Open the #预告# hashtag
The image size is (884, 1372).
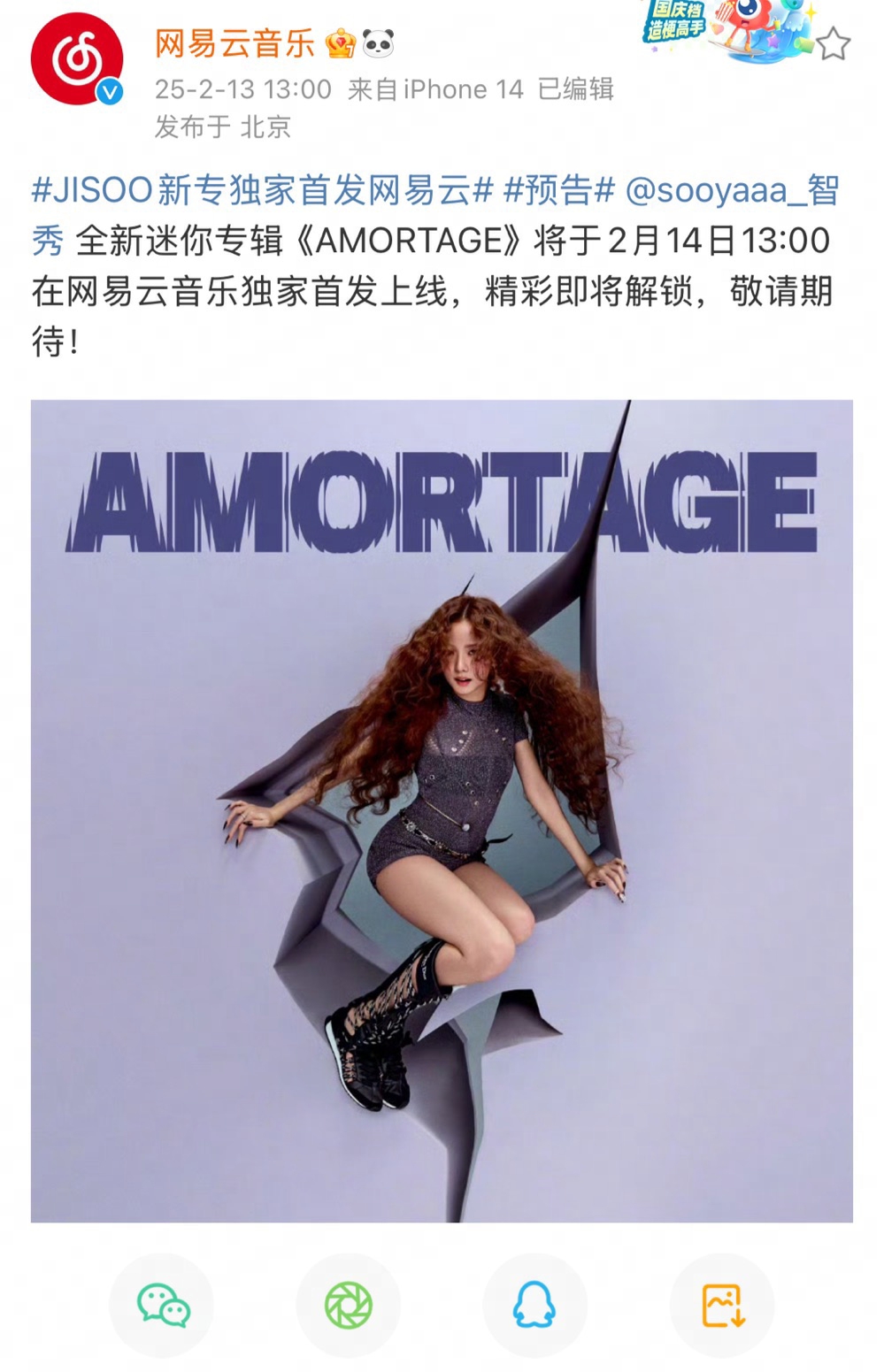click(558, 190)
